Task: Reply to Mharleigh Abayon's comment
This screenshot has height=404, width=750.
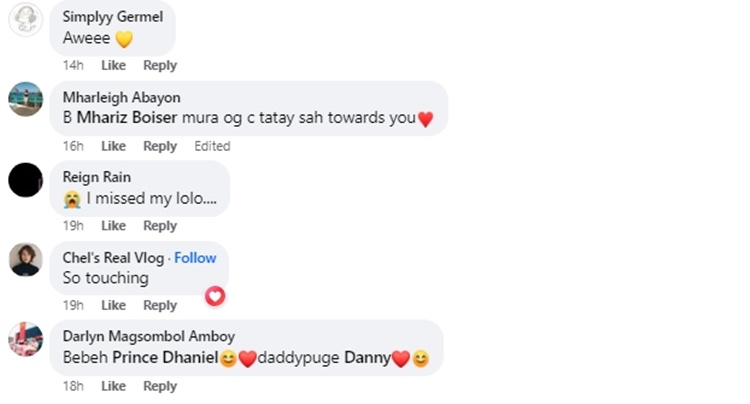Action: coord(159,146)
